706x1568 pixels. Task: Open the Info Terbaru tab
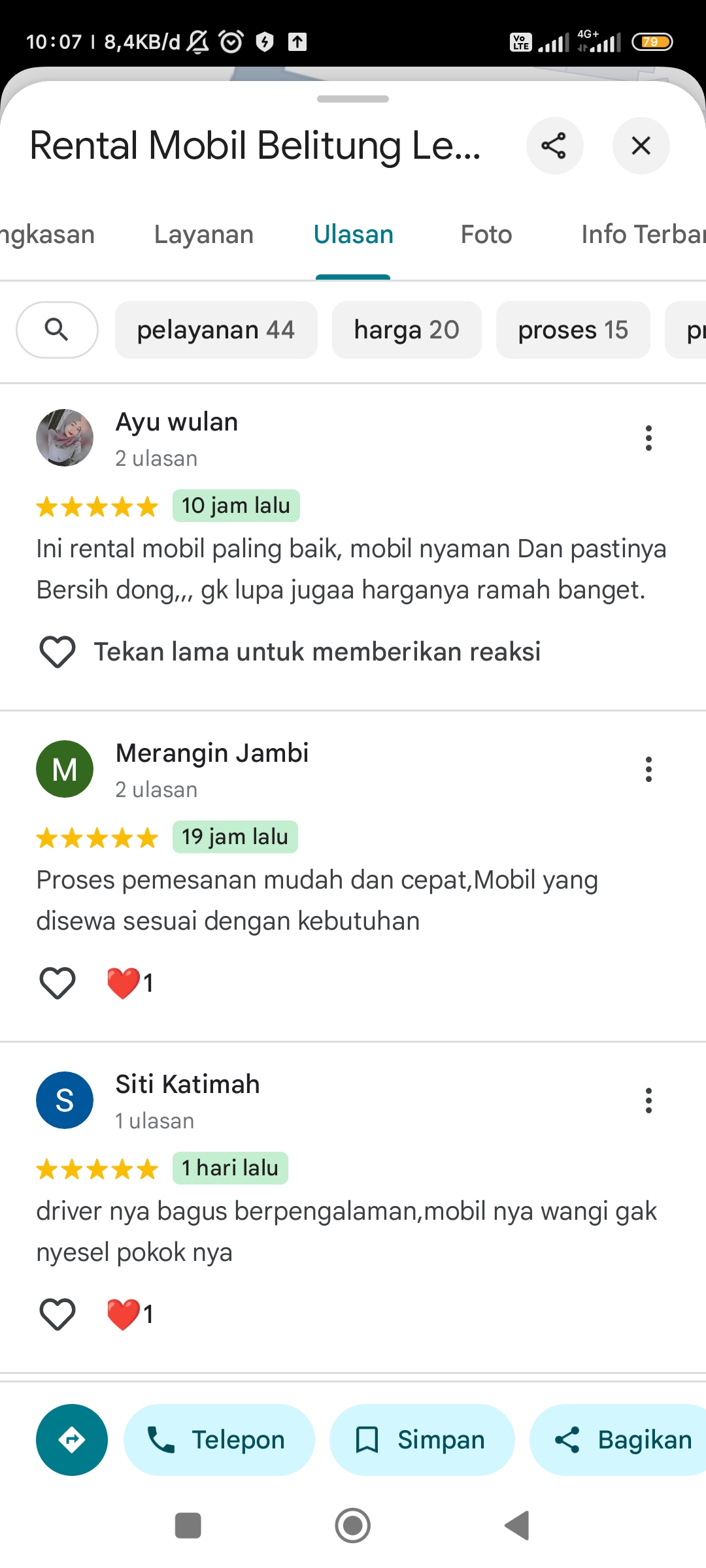pyautogui.click(x=643, y=235)
